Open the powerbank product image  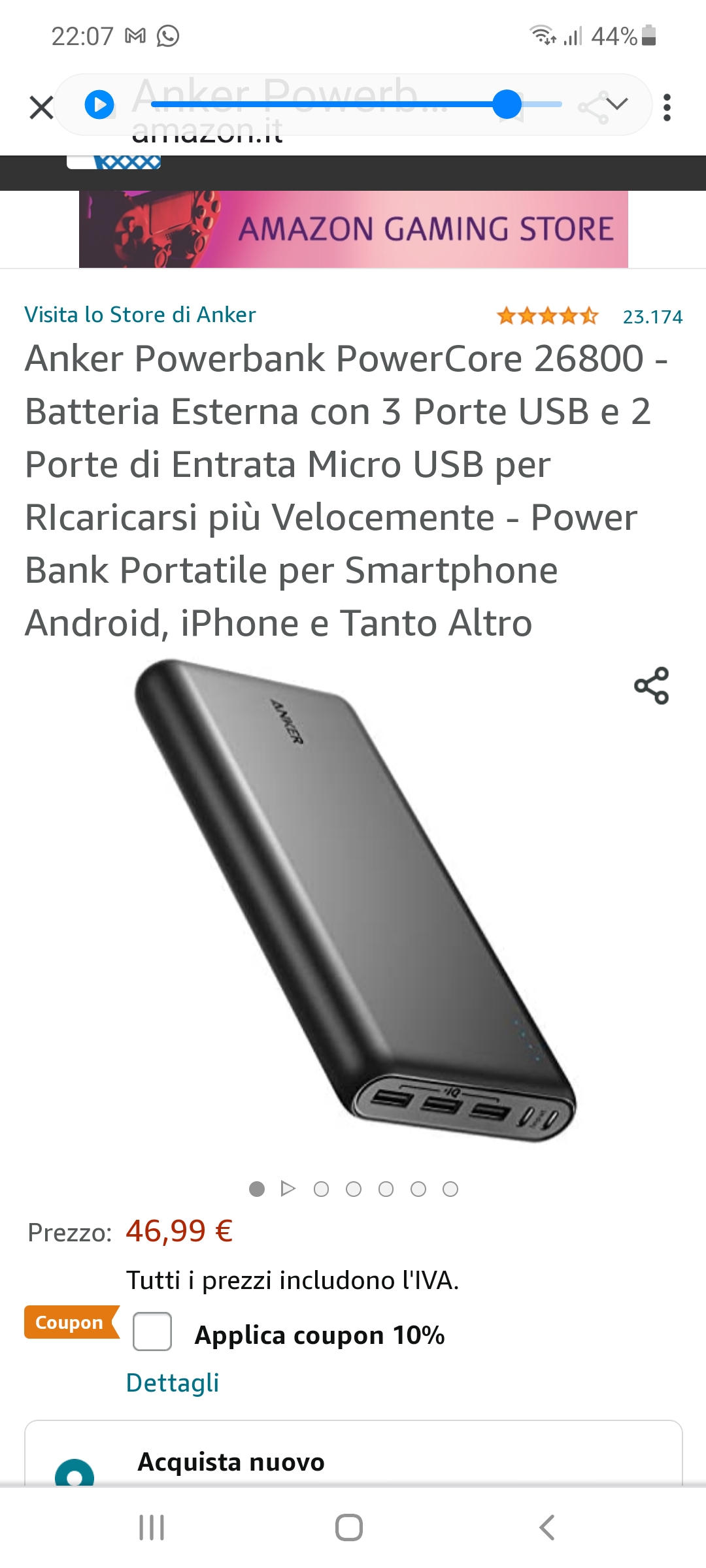355,901
